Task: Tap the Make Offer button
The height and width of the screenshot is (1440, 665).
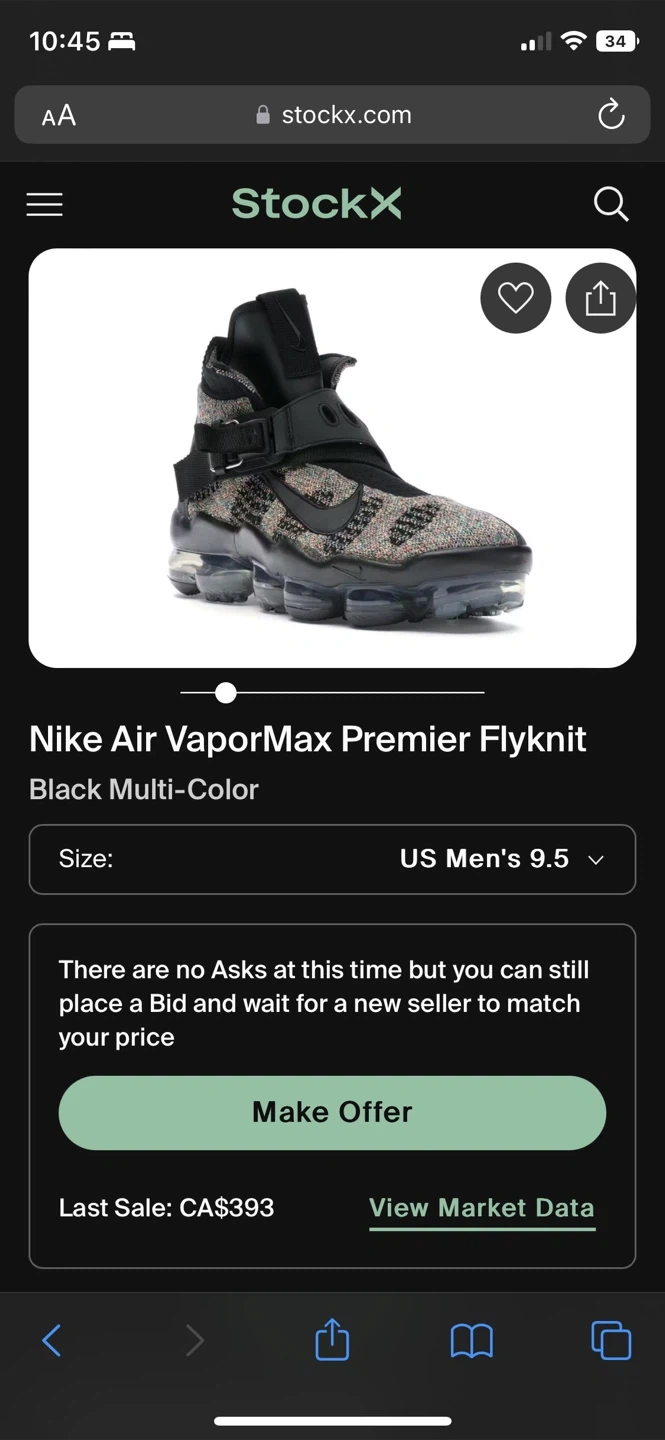Action: pos(332,1112)
